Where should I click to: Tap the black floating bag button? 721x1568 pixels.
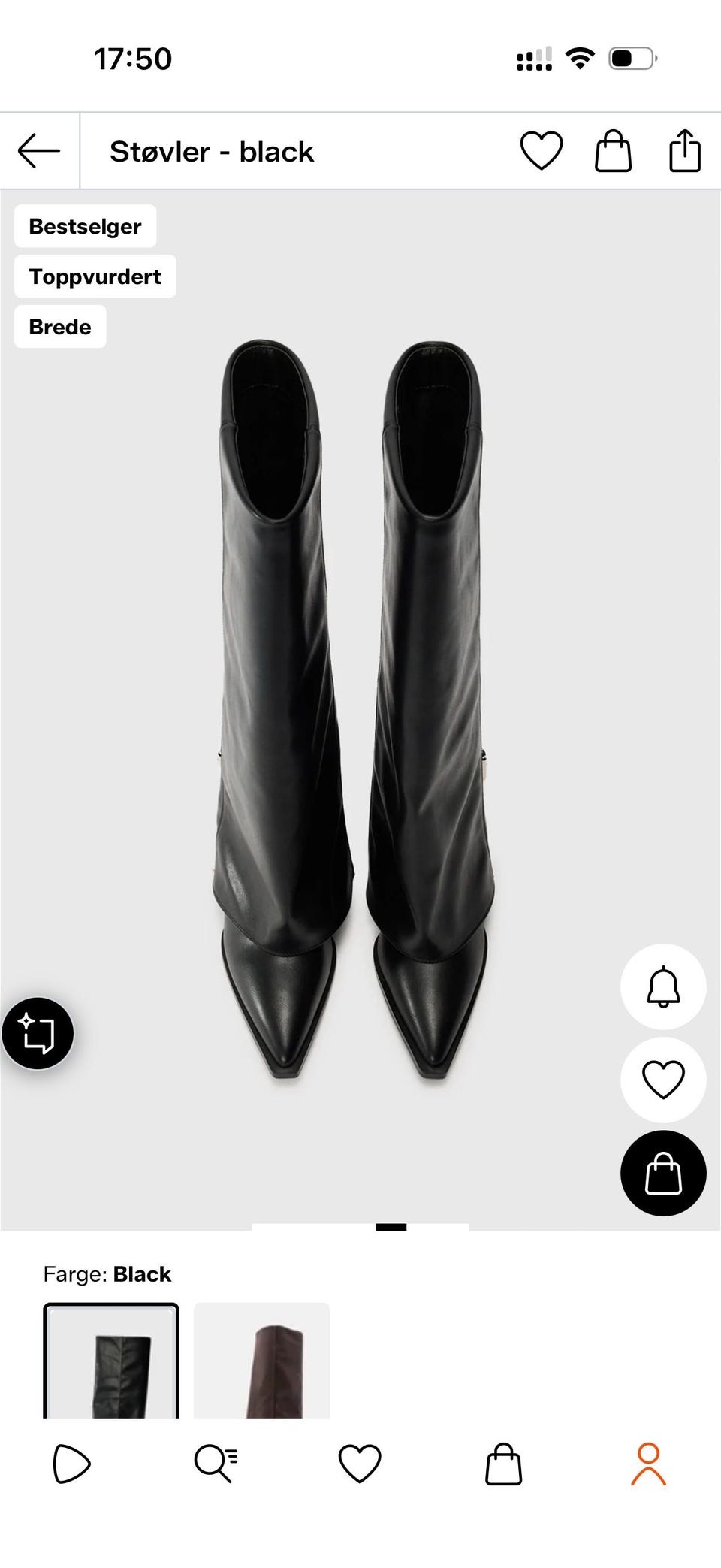point(663,1173)
